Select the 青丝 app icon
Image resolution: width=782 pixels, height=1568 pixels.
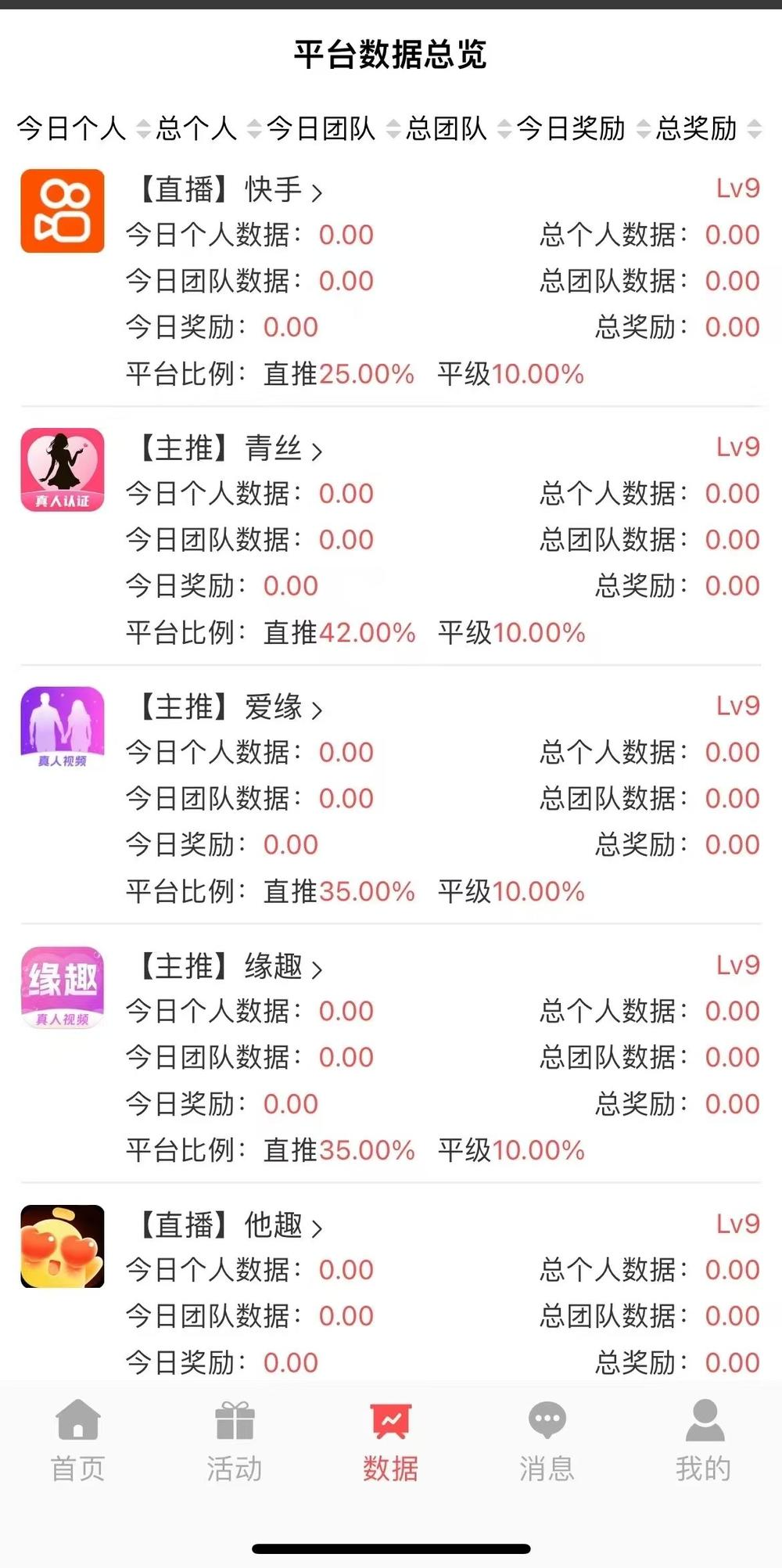(x=63, y=468)
